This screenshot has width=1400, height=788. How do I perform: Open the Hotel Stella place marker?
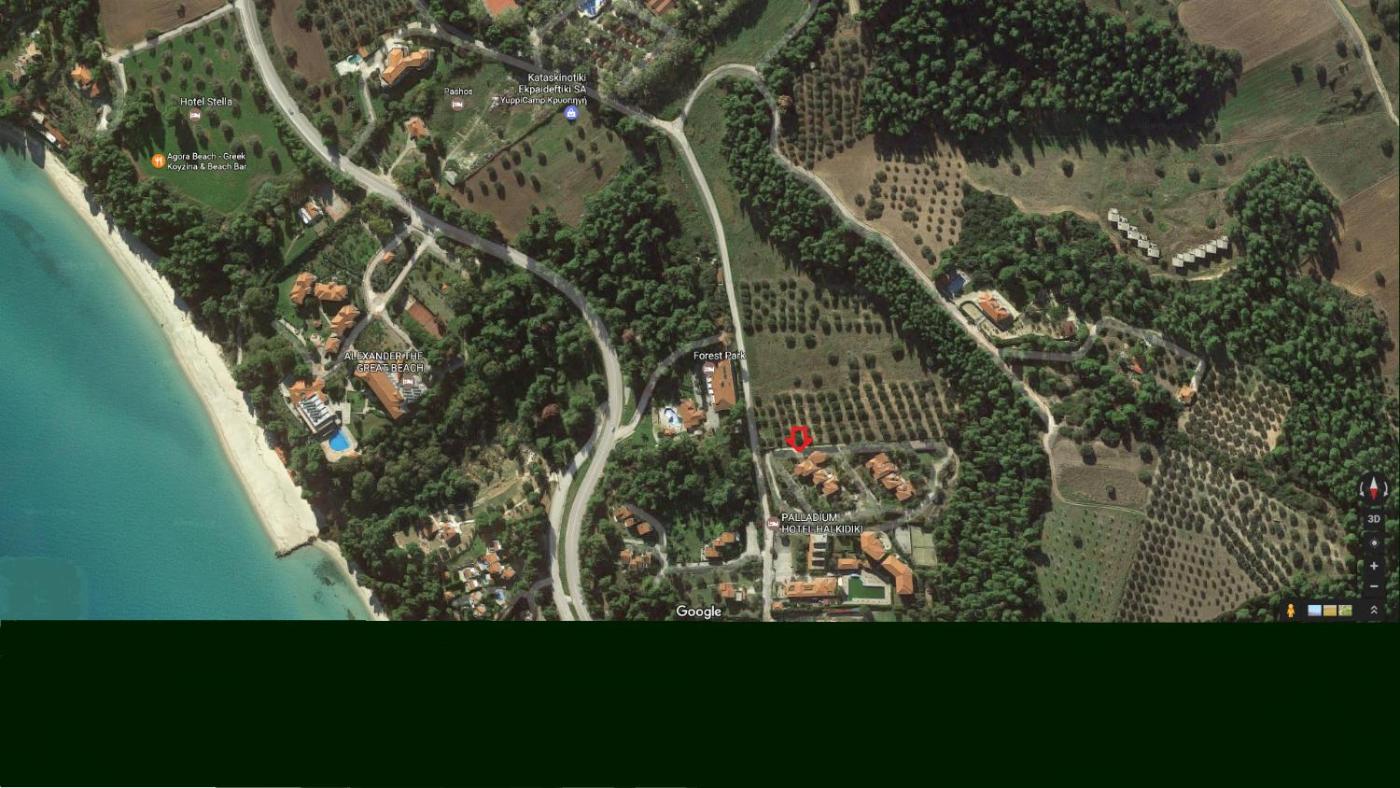[195, 115]
